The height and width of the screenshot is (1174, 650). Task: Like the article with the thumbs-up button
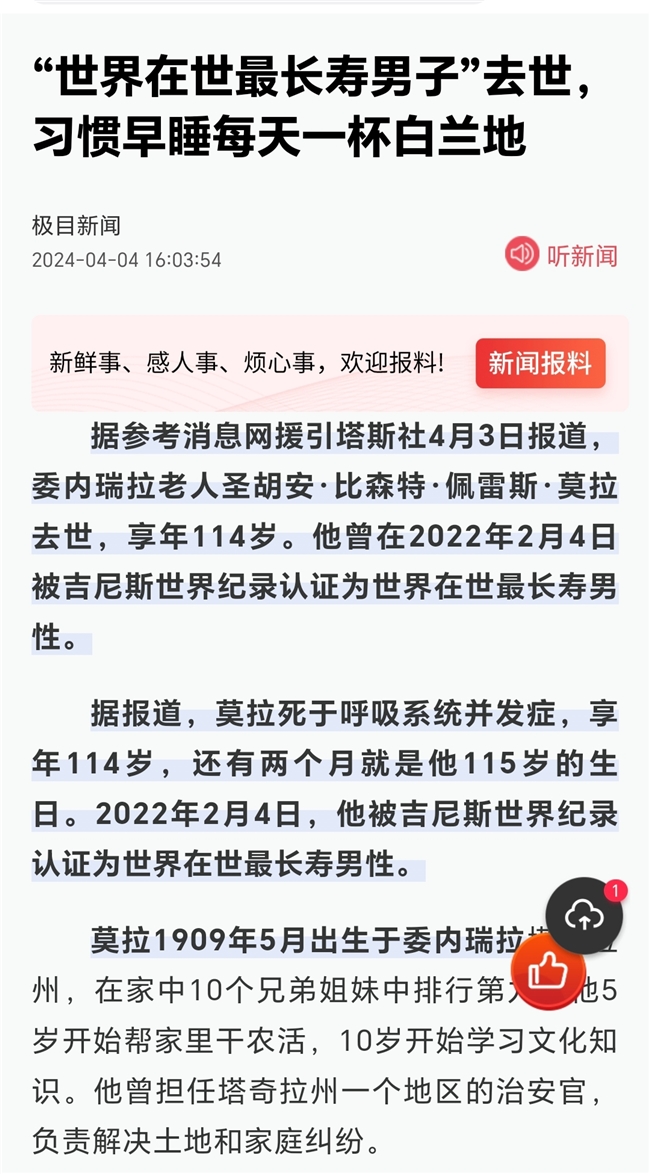click(x=548, y=970)
